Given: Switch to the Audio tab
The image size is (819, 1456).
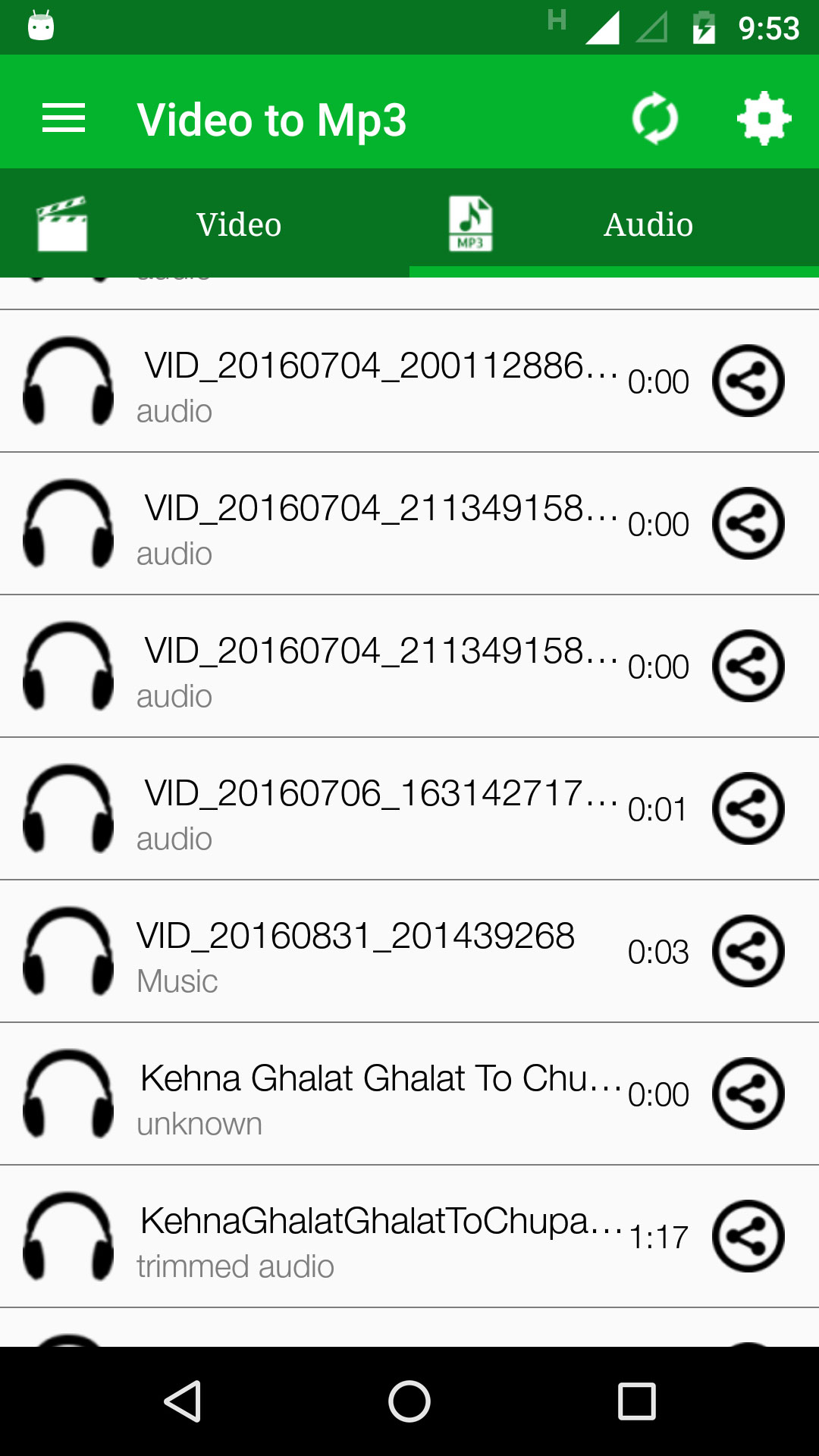Looking at the screenshot, I should pos(647,222).
